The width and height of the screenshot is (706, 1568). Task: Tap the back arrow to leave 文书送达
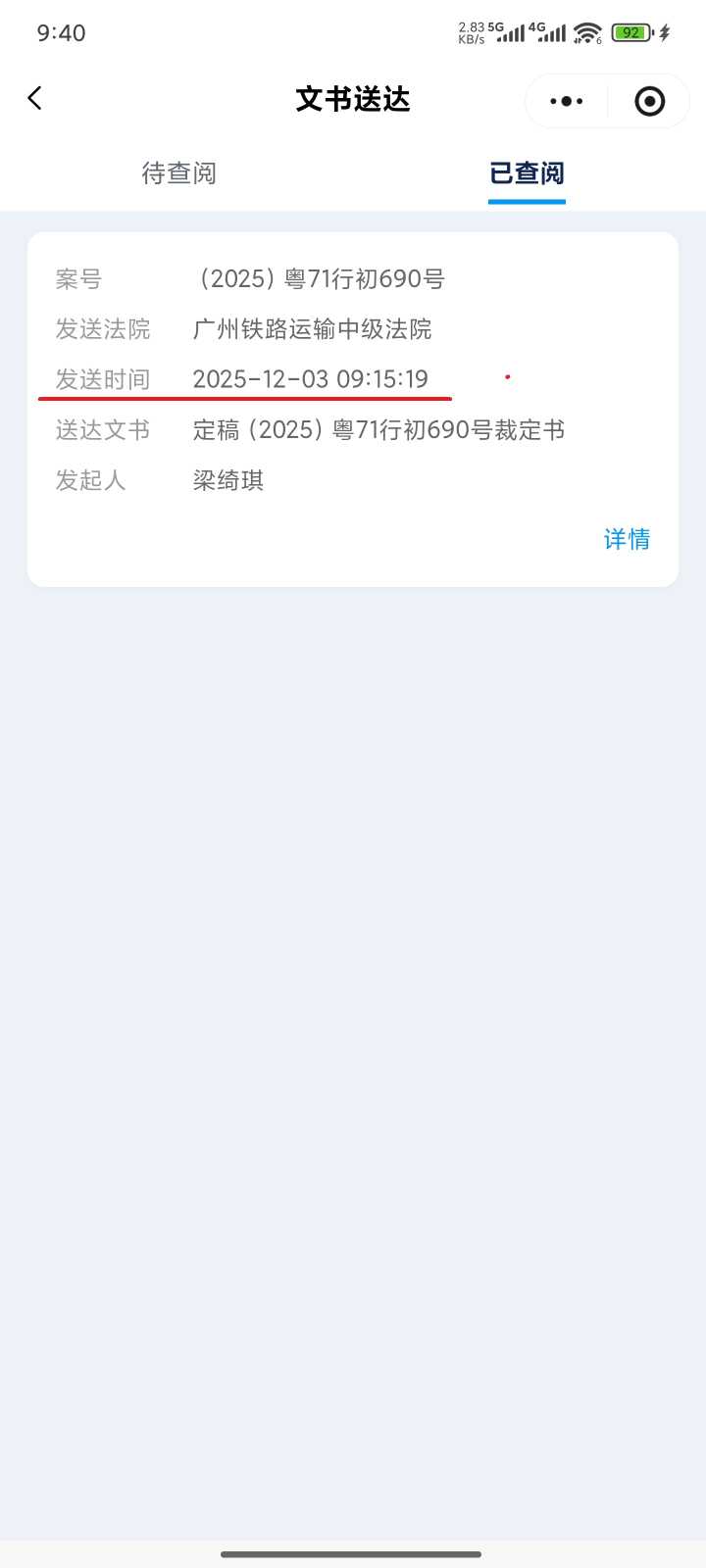35,97
